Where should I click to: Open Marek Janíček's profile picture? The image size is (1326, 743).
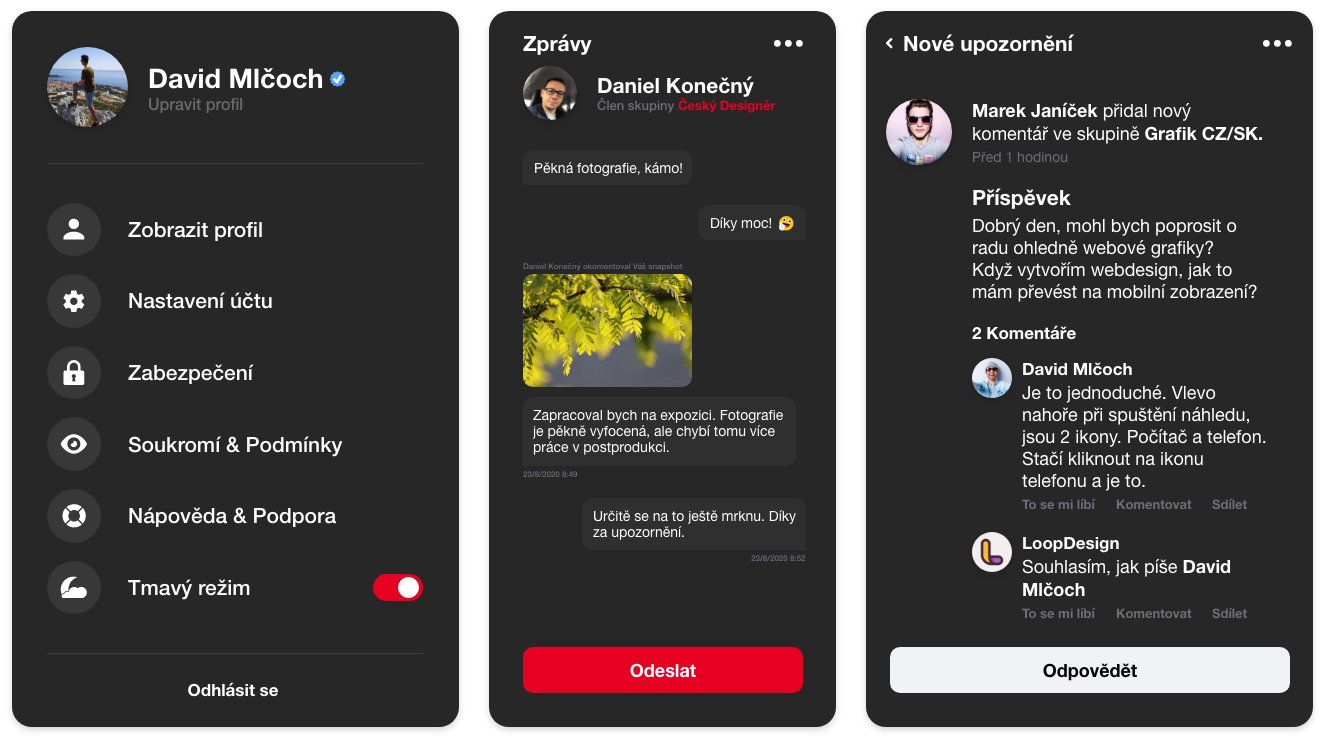(918, 132)
